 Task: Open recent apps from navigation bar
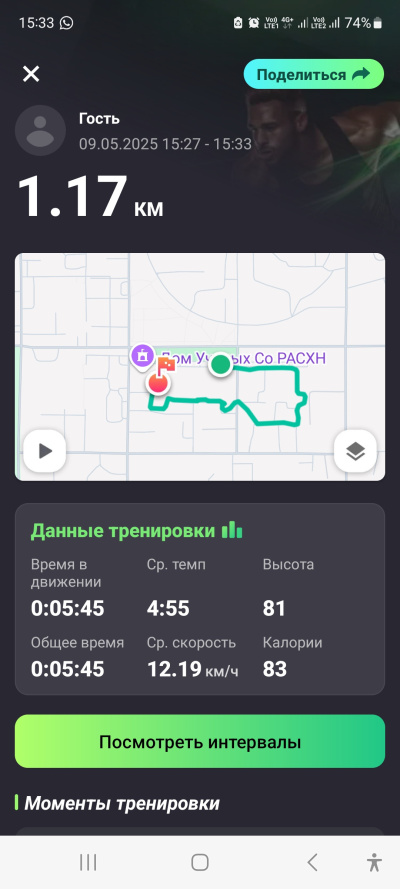pyautogui.click(x=88, y=862)
